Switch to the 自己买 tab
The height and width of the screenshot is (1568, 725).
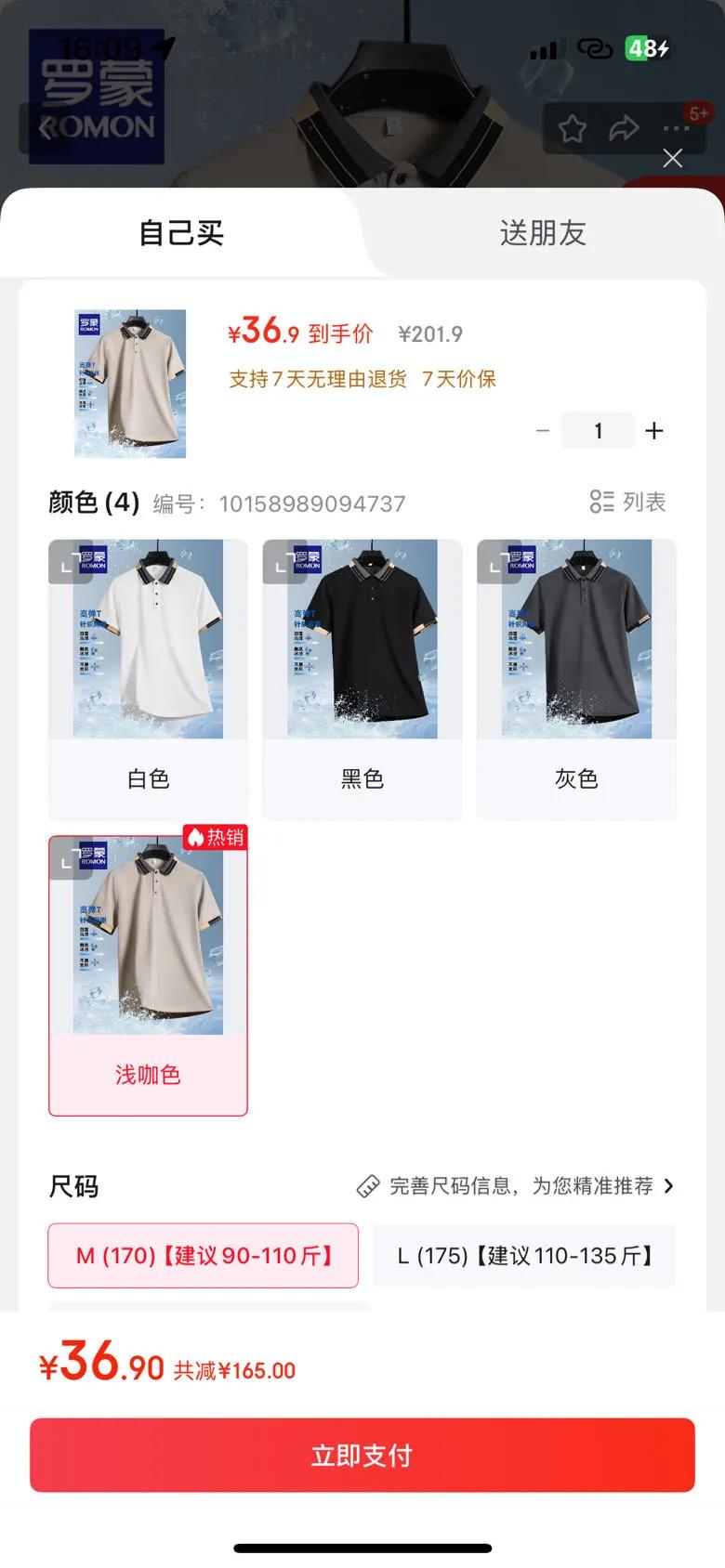point(181,233)
